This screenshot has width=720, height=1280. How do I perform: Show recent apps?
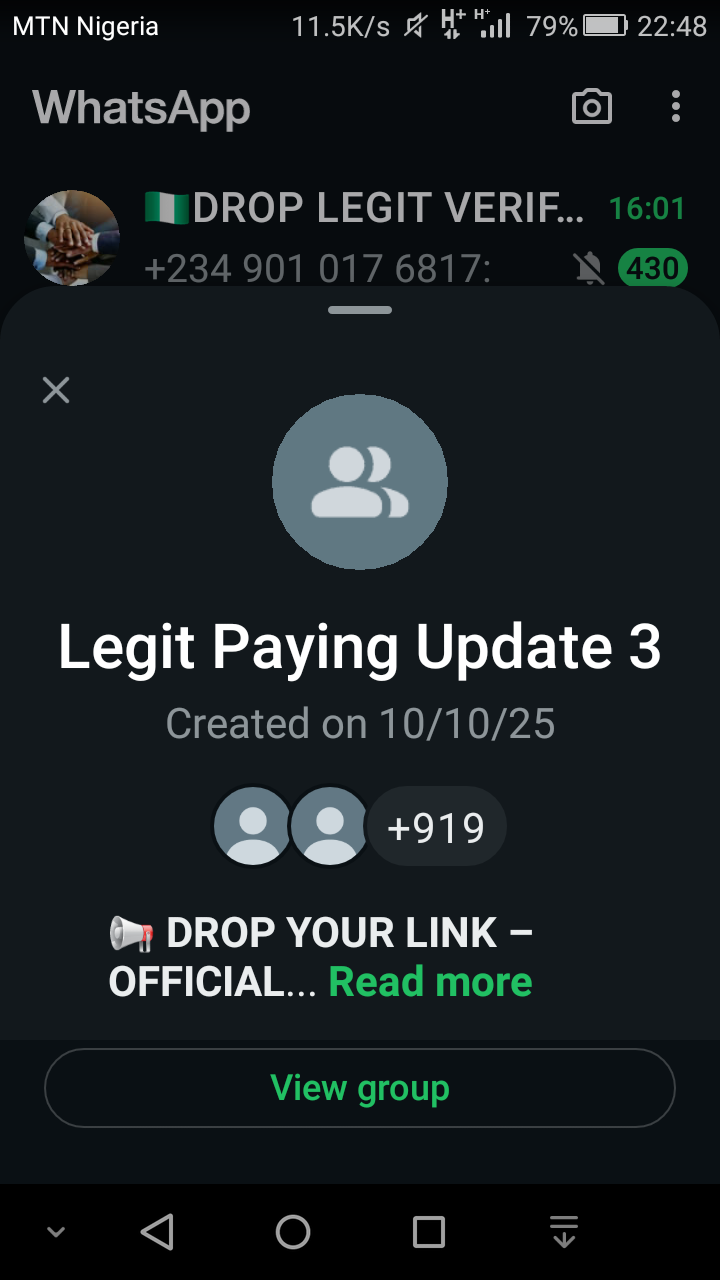coord(429,1232)
